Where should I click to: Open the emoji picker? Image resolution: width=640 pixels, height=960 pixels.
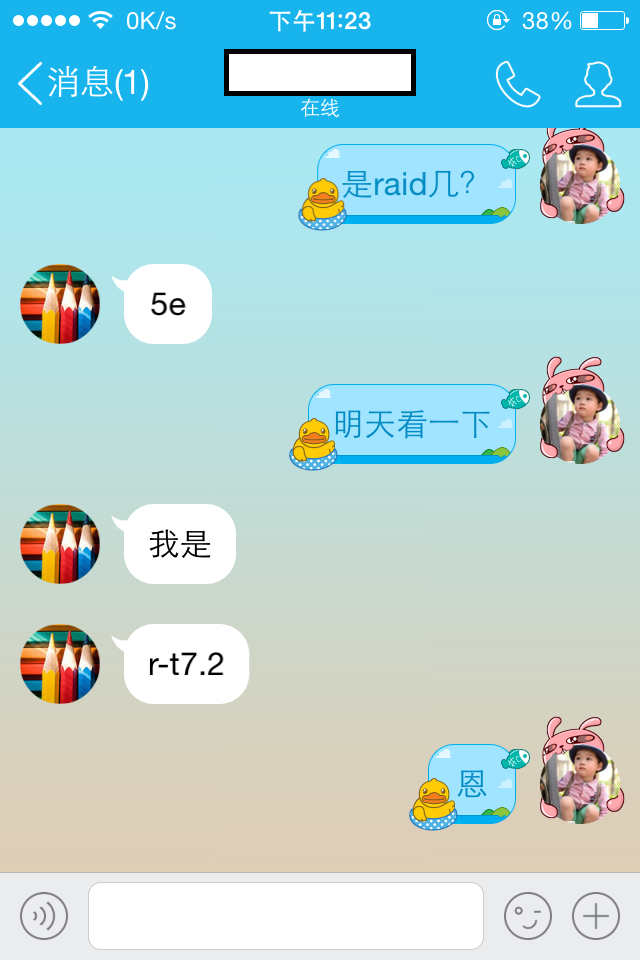coord(527,916)
